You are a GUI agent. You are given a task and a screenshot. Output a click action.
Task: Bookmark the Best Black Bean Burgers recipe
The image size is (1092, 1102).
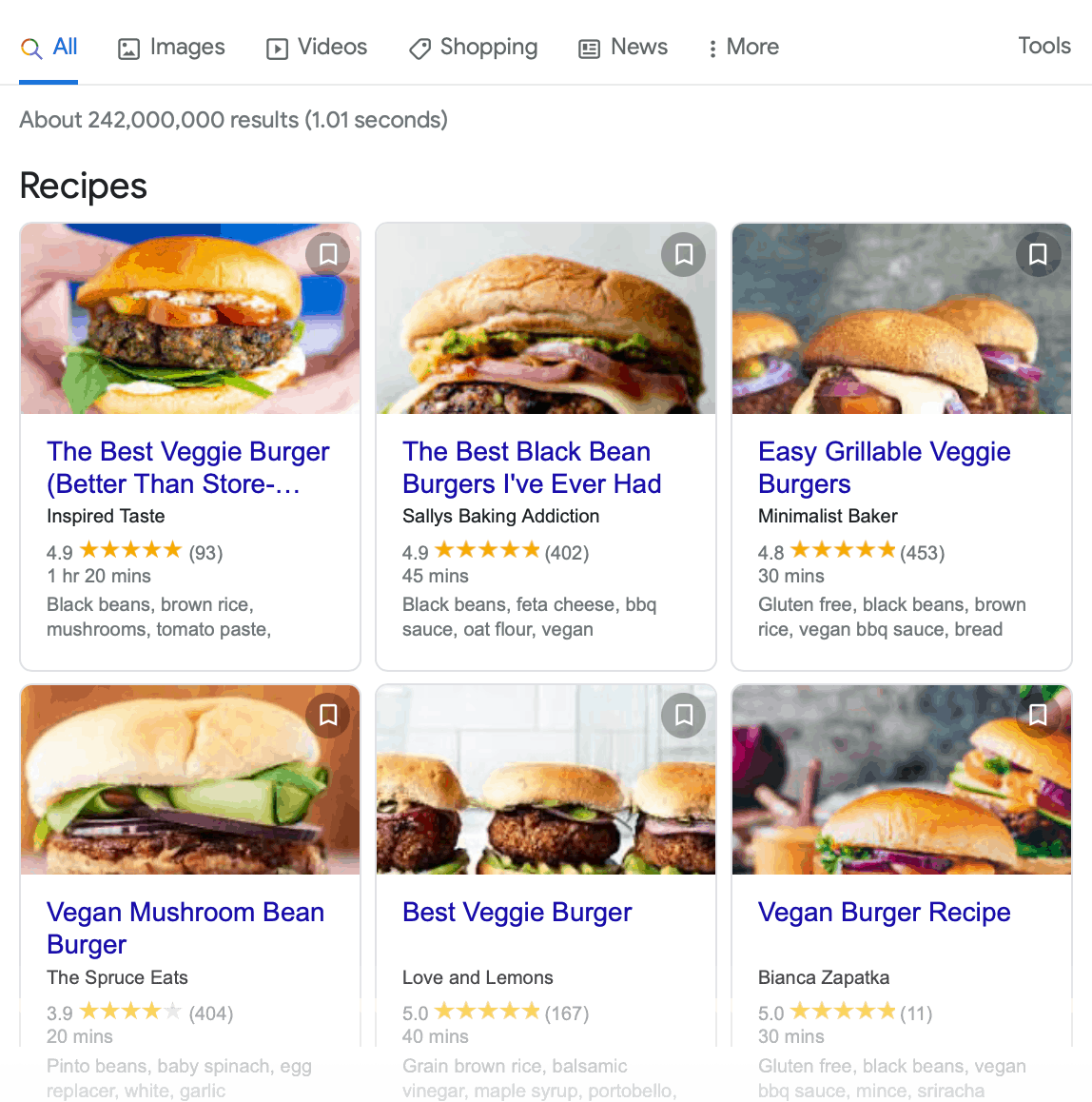point(683,254)
